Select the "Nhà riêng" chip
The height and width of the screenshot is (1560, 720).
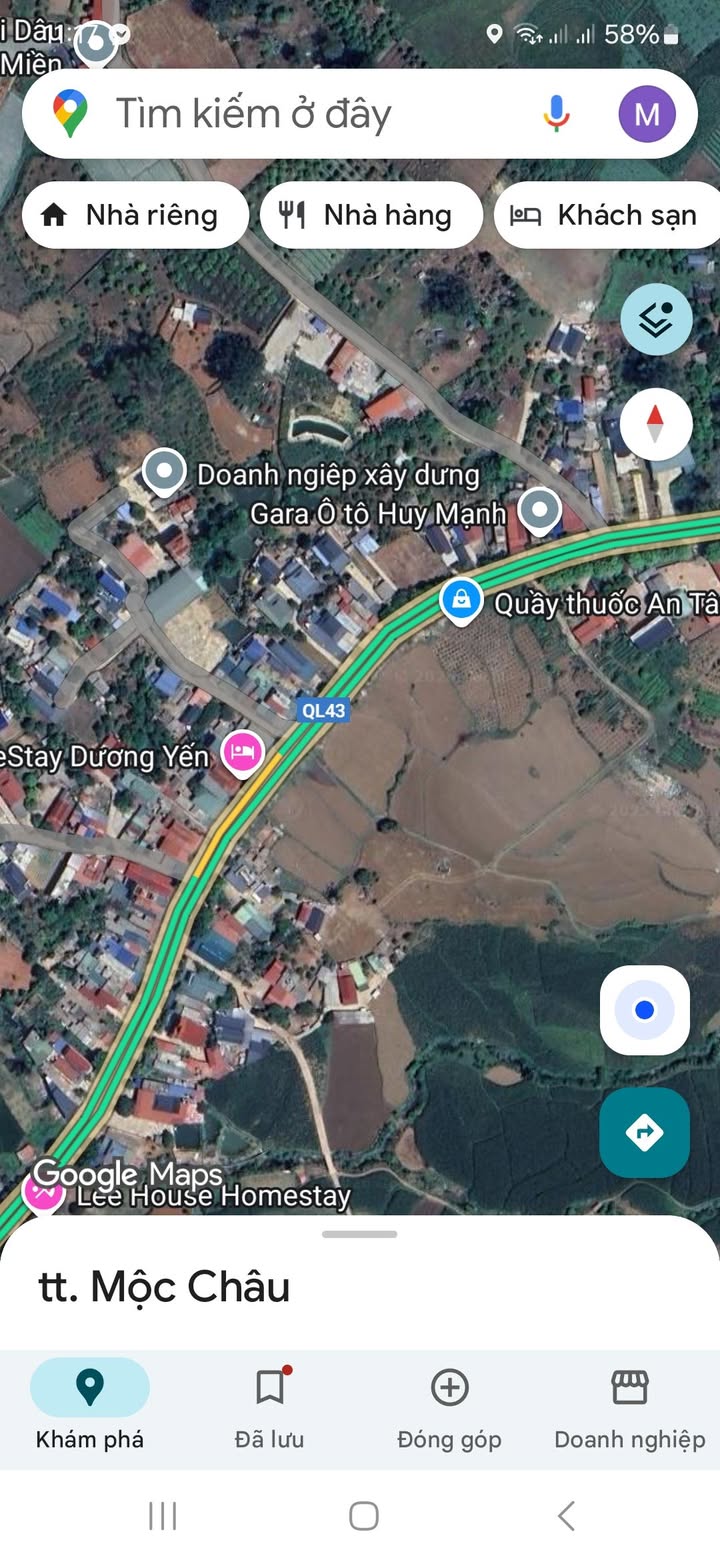click(x=135, y=215)
